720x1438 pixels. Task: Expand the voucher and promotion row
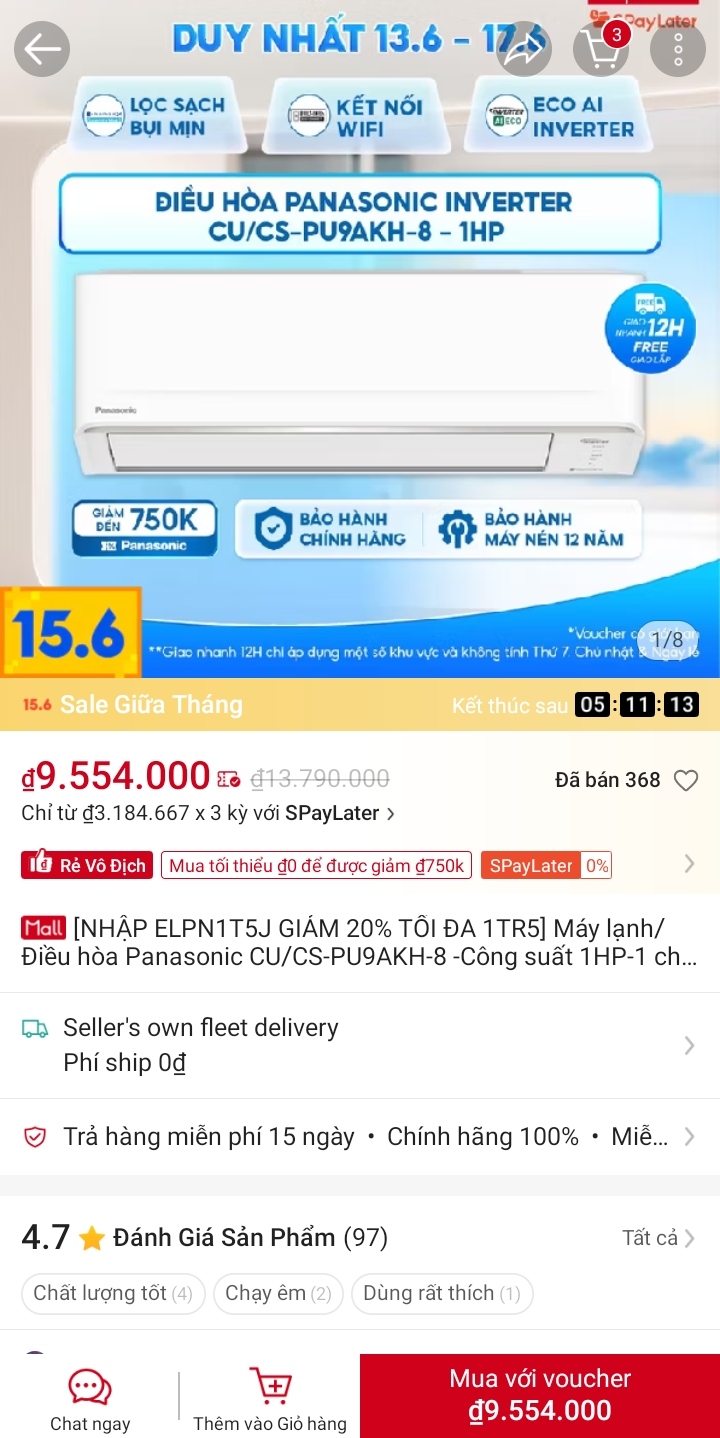689,864
